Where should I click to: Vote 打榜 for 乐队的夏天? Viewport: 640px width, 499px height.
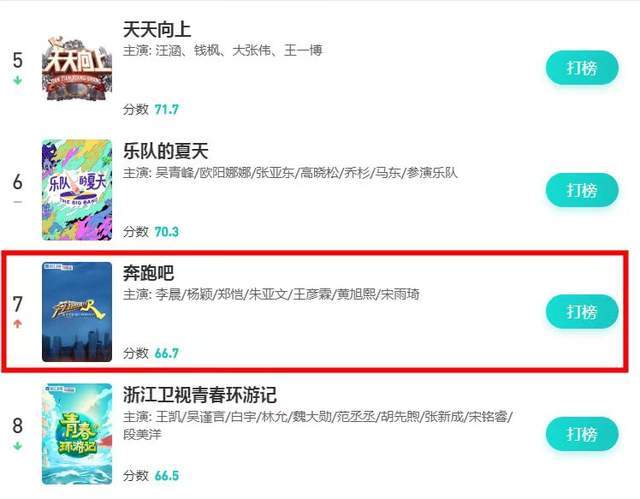point(581,189)
